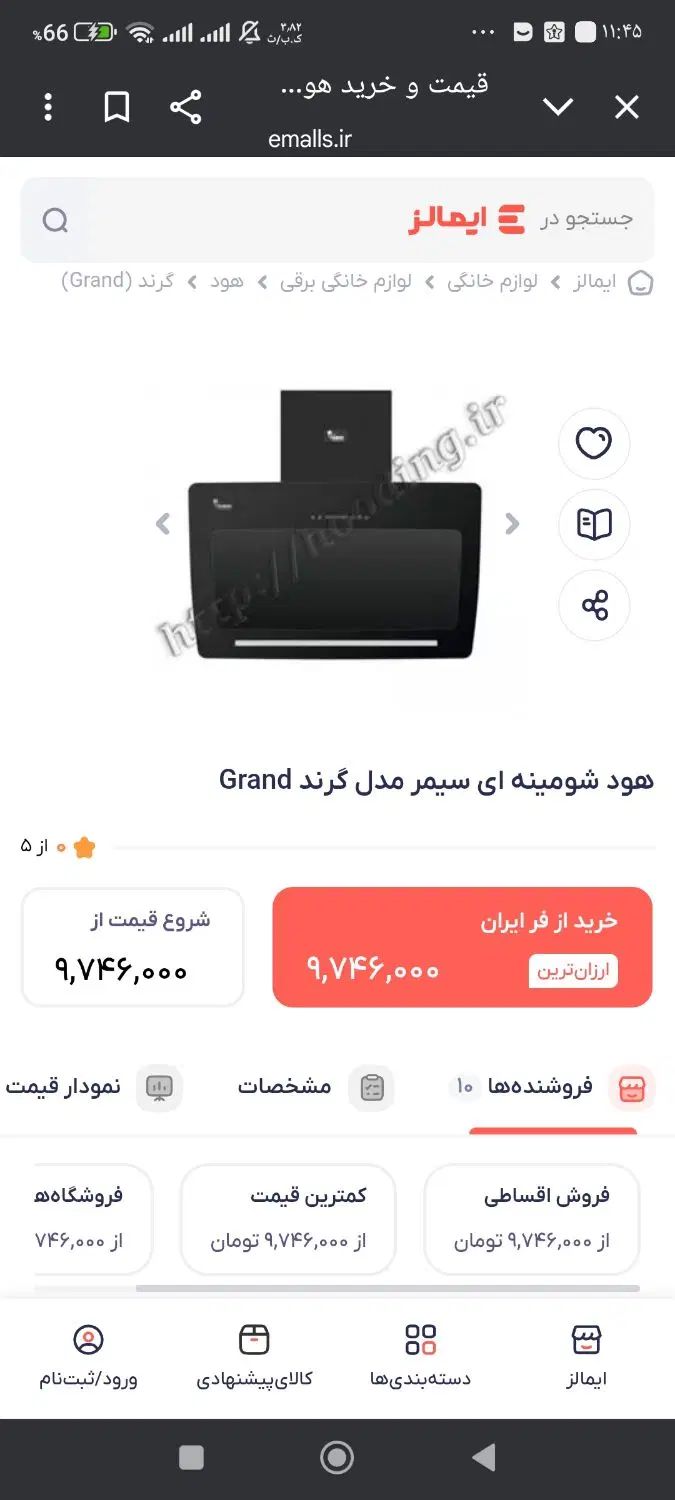Open the لوازم خانگی برقی breadcrumb
The width and height of the screenshot is (675, 1500).
(346, 282)
